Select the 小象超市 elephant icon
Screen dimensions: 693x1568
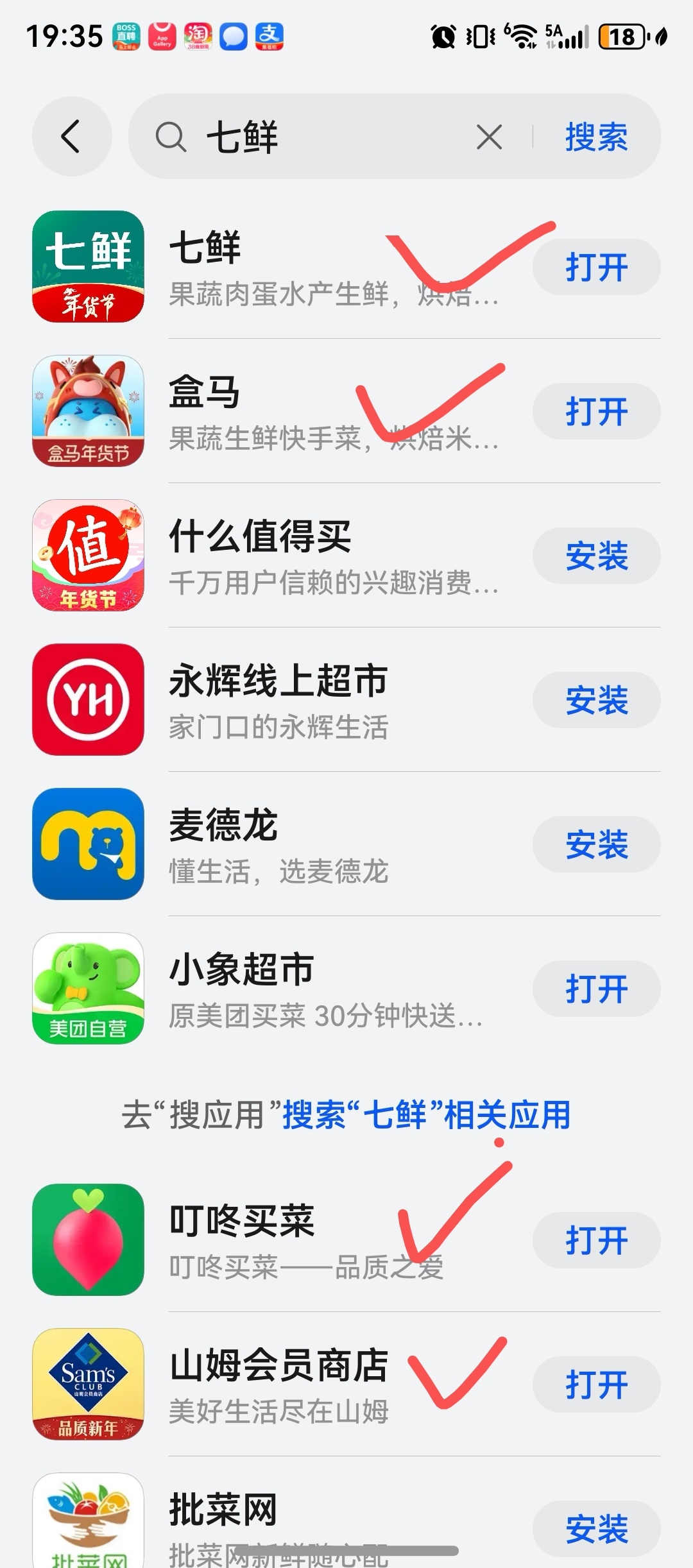coord(89,989)
